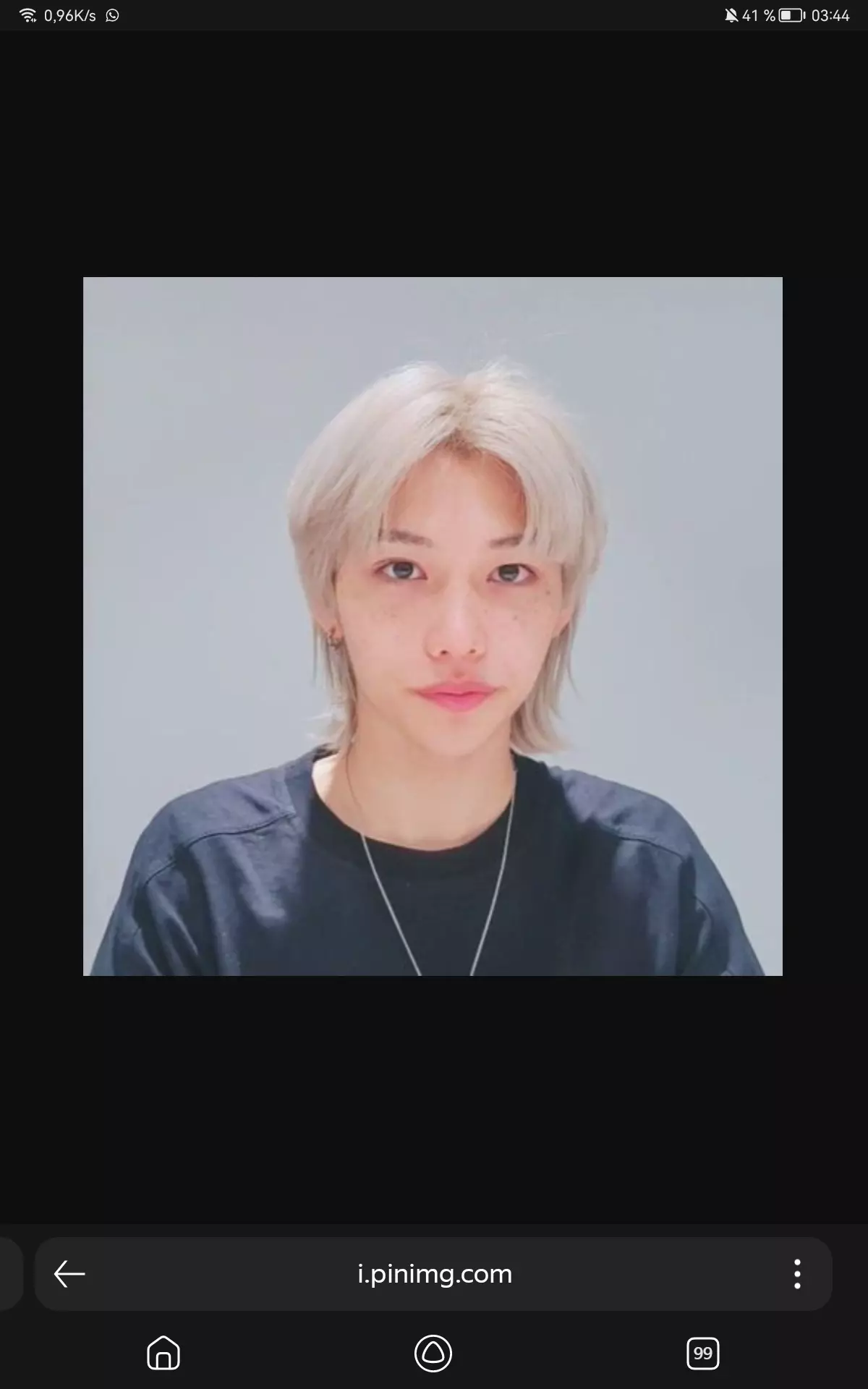The width and height of the screenshot is (868, 1389).
Task: Go back using the arrow icon
Action: point(69,1274)
